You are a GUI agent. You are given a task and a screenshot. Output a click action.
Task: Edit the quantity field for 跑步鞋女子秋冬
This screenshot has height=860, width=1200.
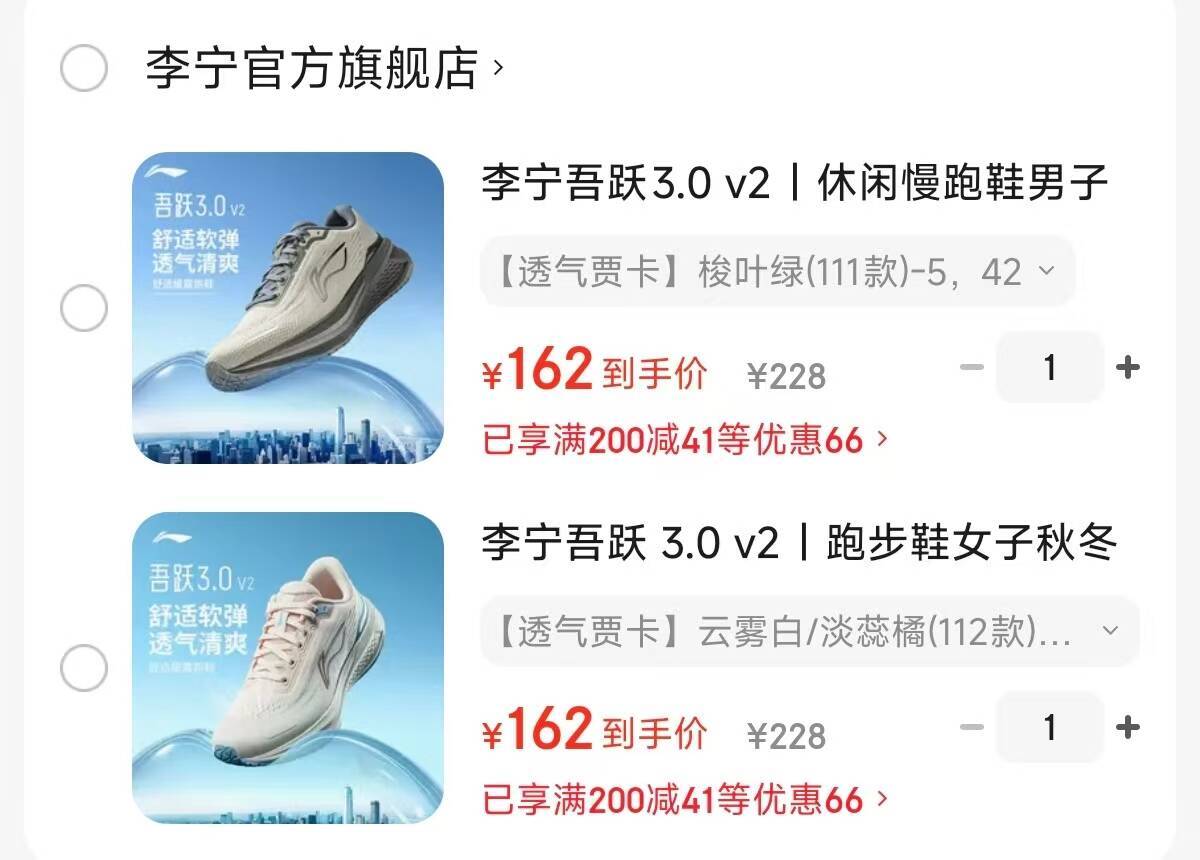point(1050,728)
